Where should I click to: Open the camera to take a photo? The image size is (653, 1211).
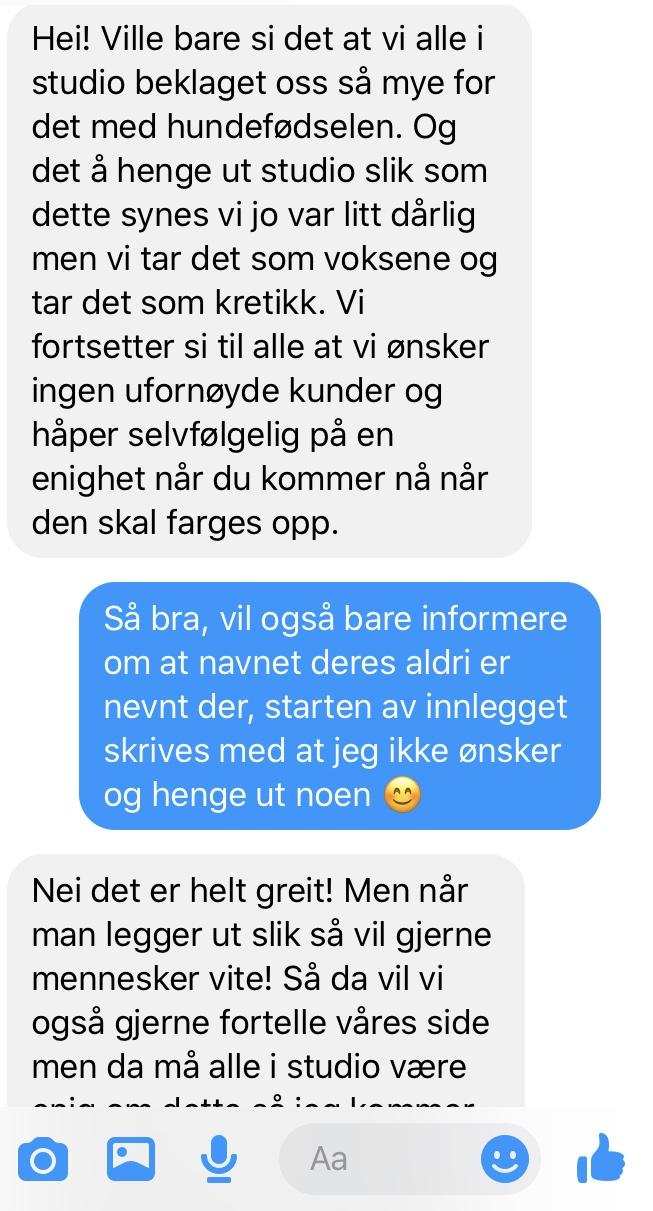point(43,1159)
